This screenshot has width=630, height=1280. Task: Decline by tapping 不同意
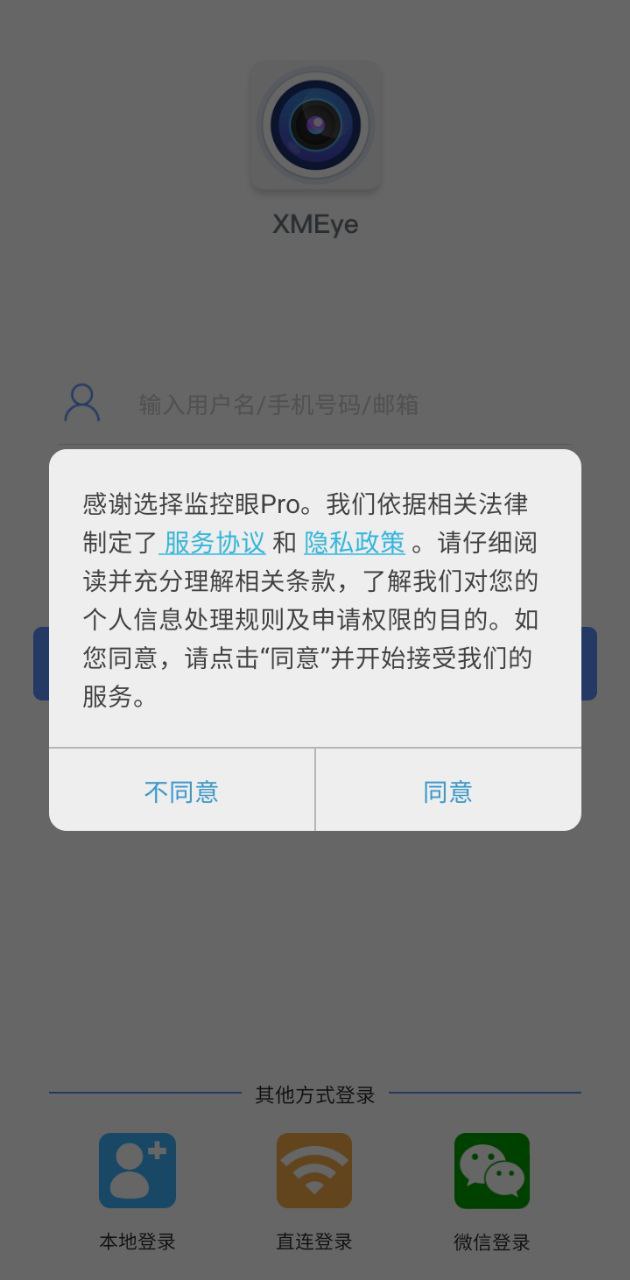(181, 791)
